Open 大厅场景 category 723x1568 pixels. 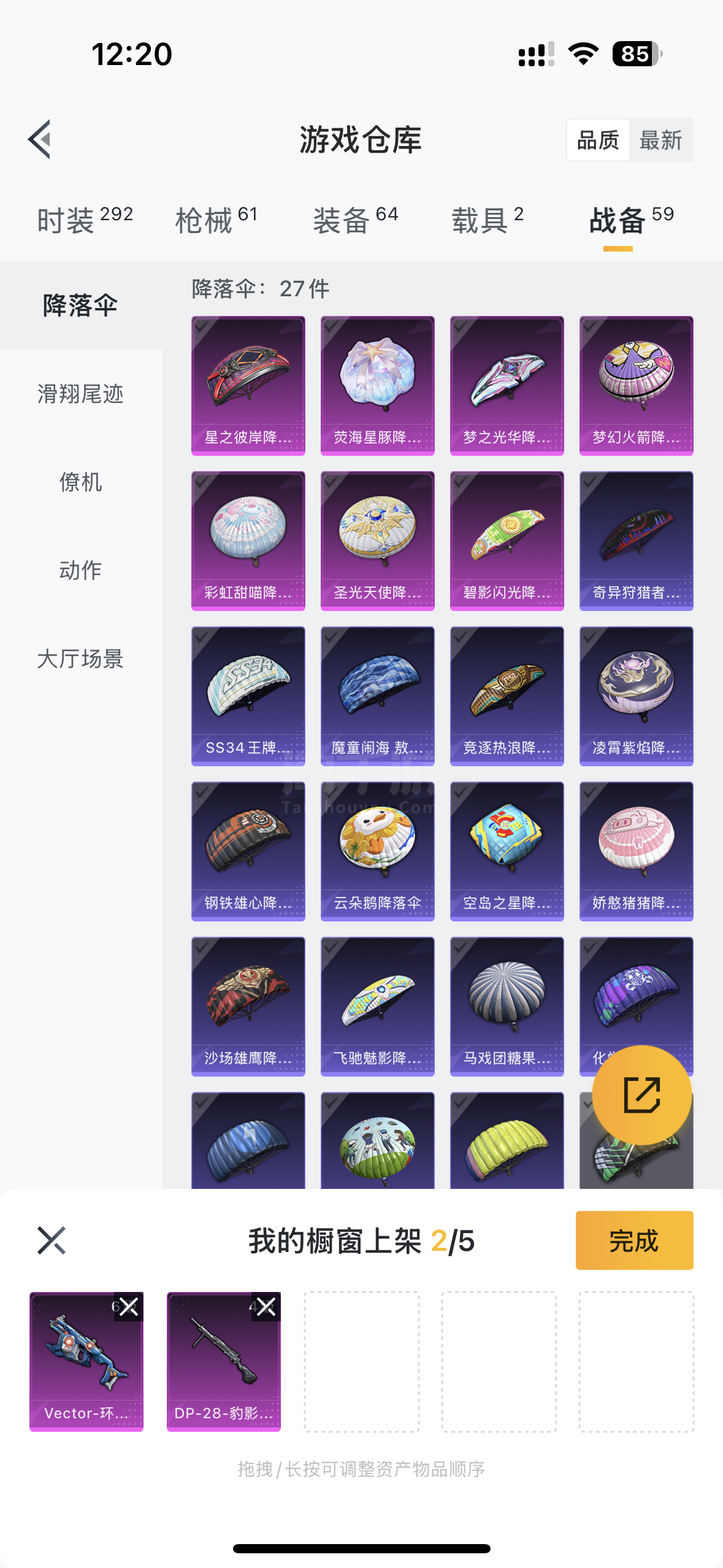click(80, 659)
